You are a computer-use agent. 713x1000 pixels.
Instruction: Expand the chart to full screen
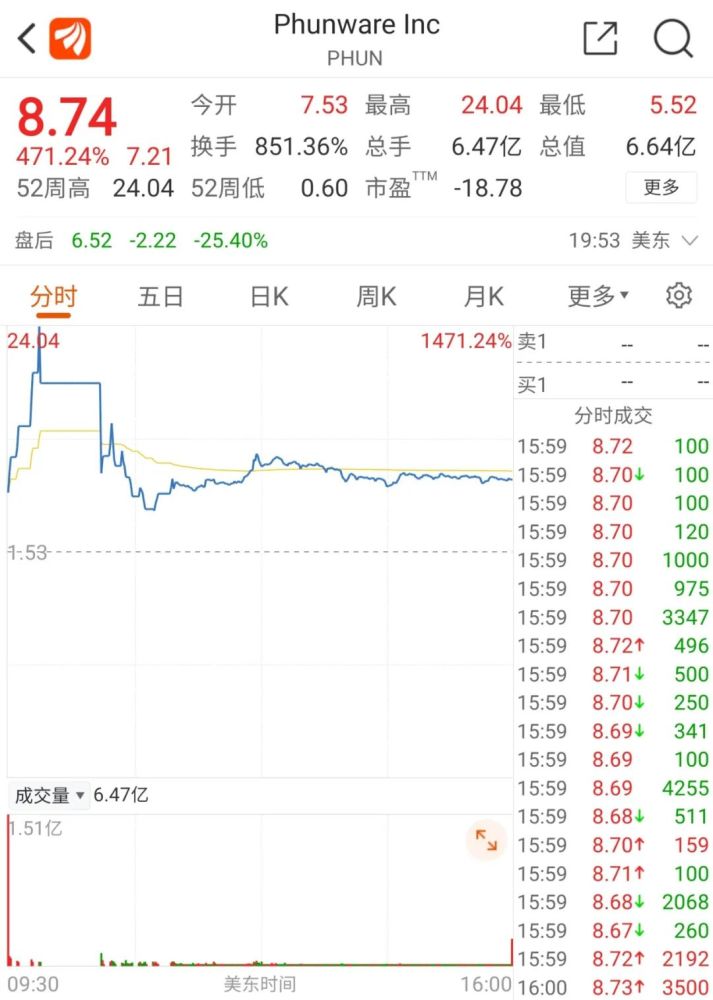tap(486, 841)
